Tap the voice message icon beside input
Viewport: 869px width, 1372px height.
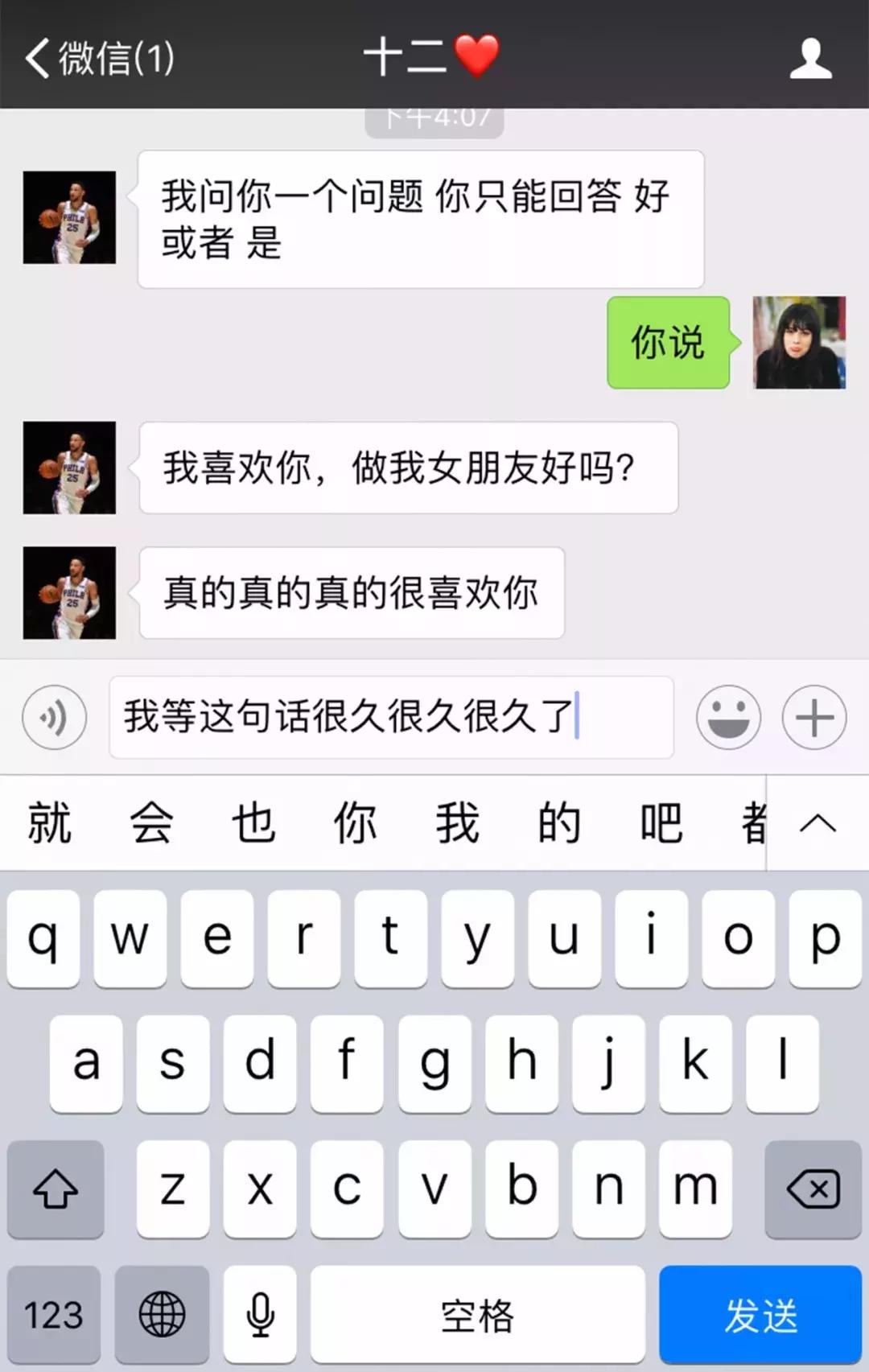point(53,718)
